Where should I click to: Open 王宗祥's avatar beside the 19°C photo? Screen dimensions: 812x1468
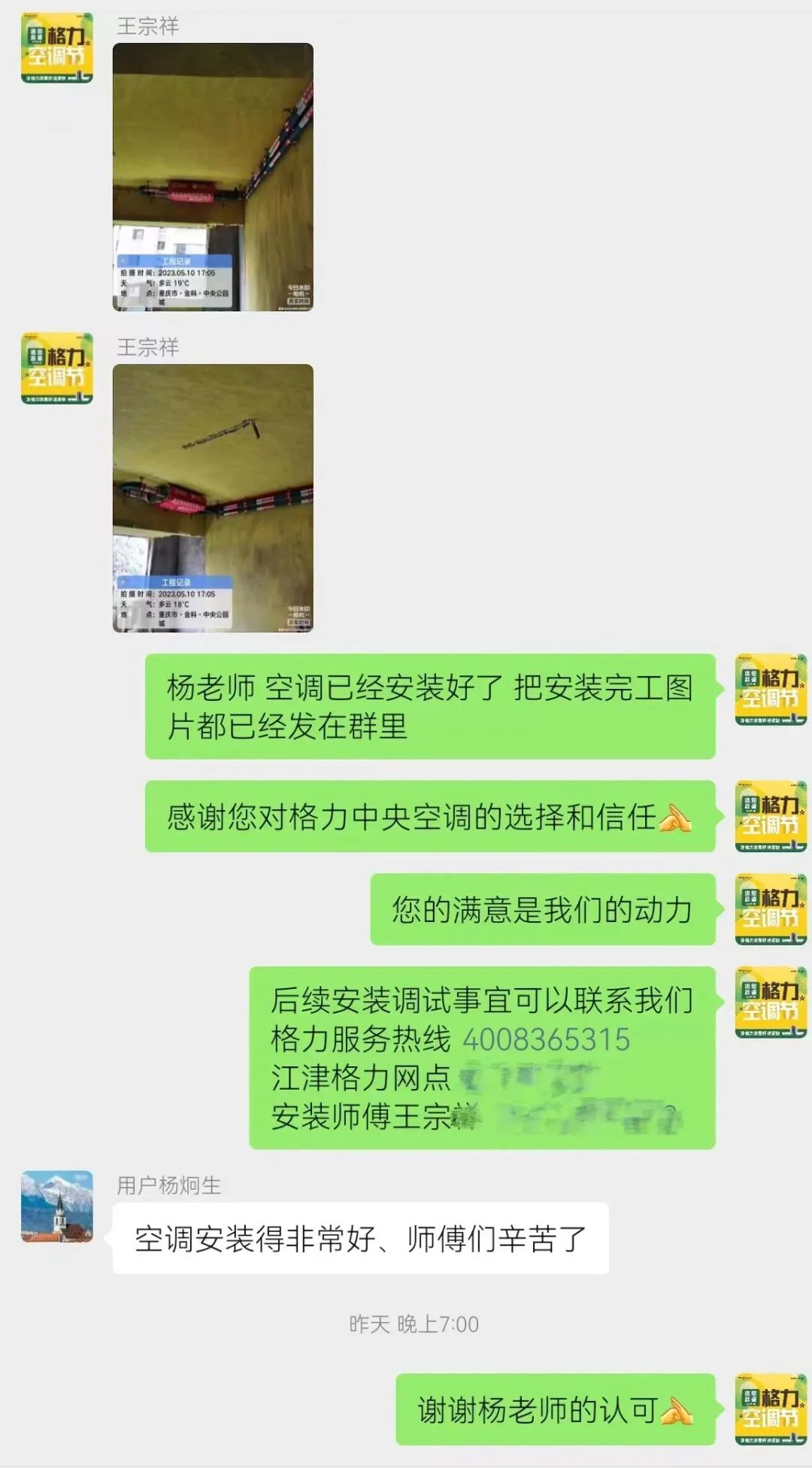[x=57, y=48]
